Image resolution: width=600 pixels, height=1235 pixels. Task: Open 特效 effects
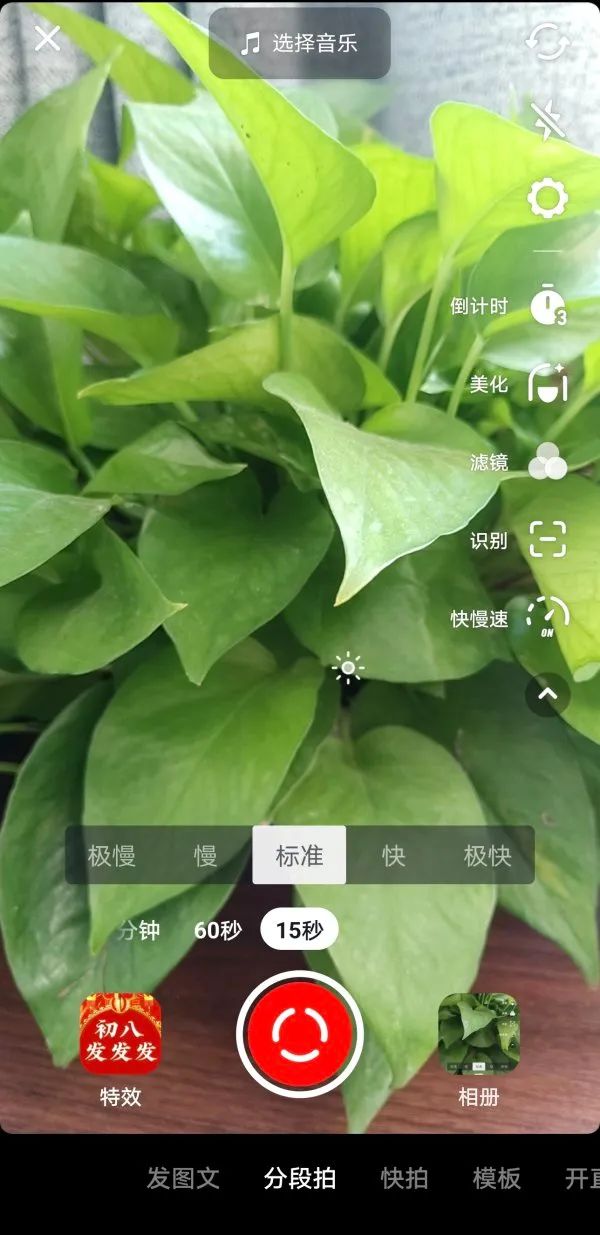coord(120,1050)
